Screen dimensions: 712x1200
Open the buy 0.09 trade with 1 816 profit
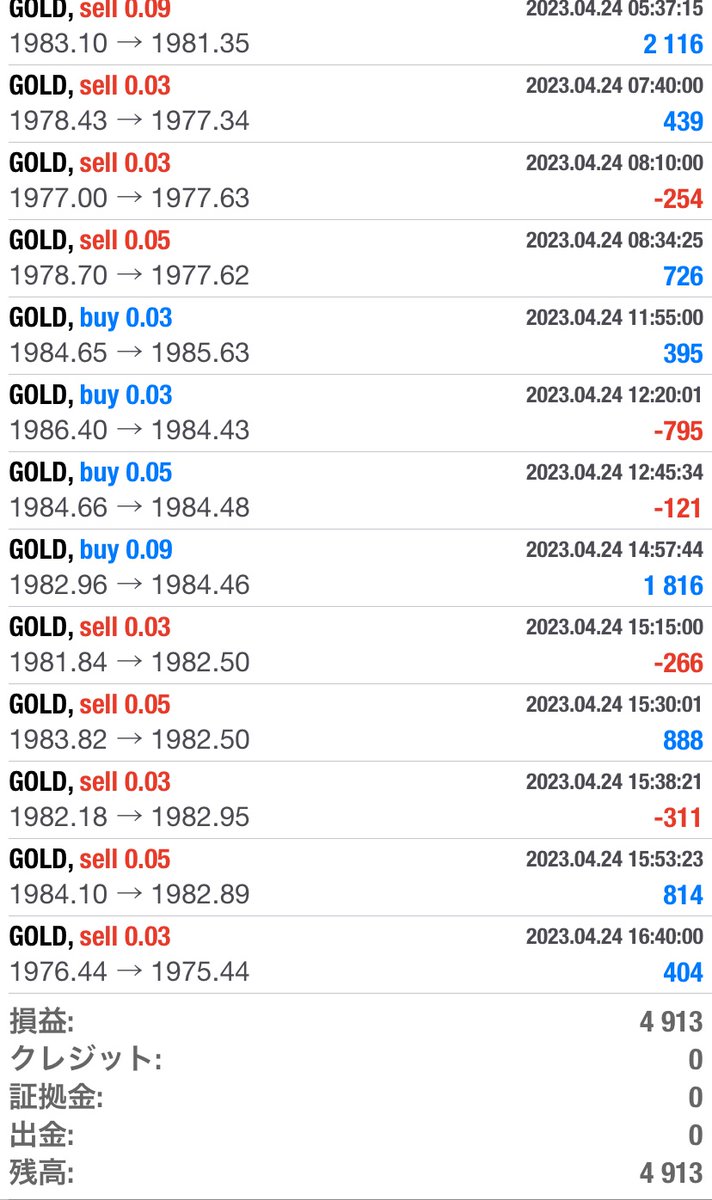356,568
